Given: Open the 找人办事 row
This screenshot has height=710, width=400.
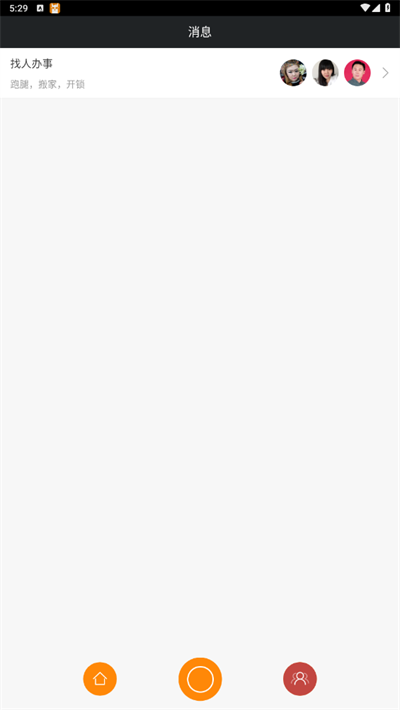Looking at the screenshot, I should [x=200, y=73].
